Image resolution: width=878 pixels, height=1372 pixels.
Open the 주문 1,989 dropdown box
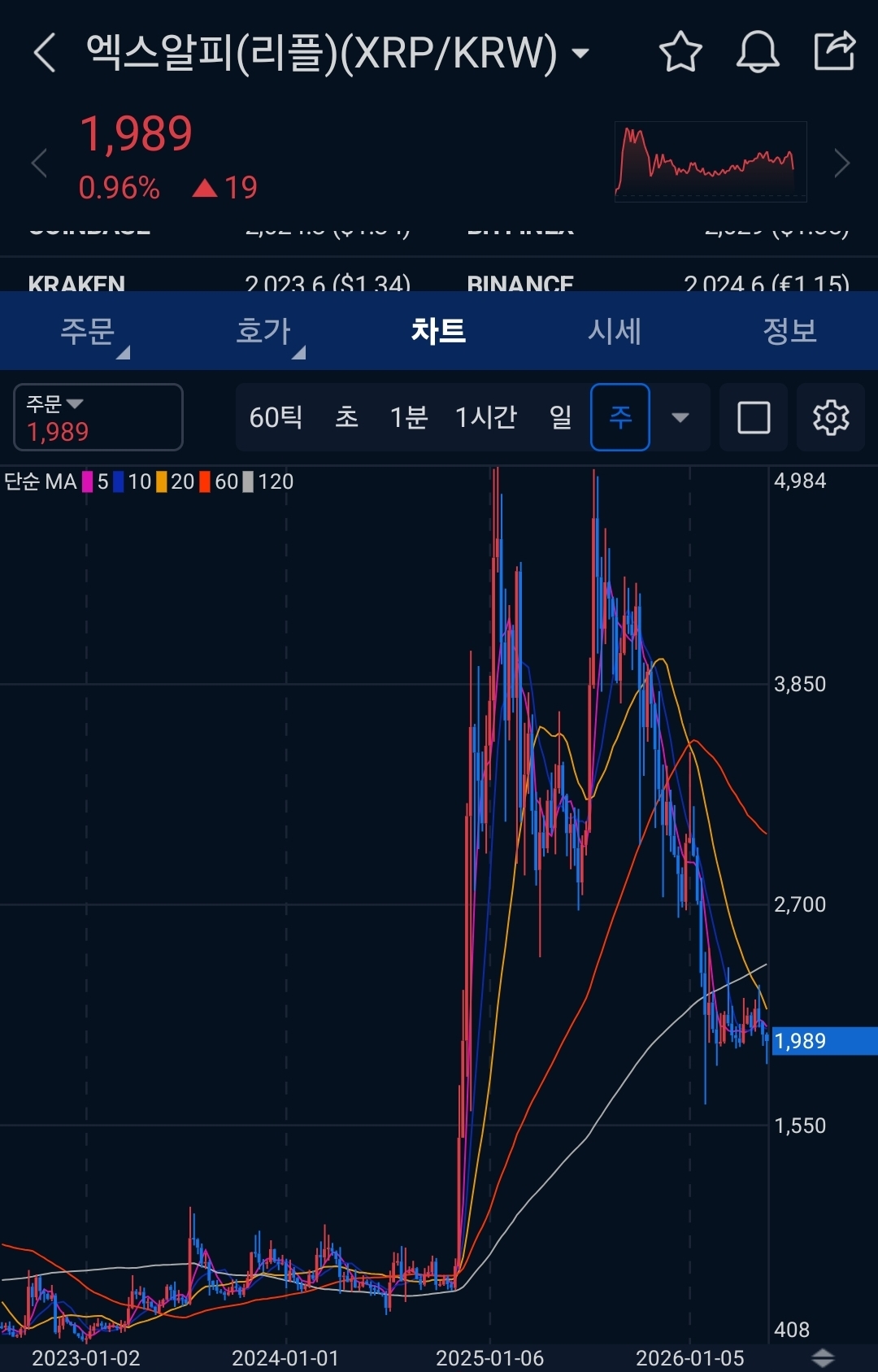pyautogui.click(x=98, y=417)
